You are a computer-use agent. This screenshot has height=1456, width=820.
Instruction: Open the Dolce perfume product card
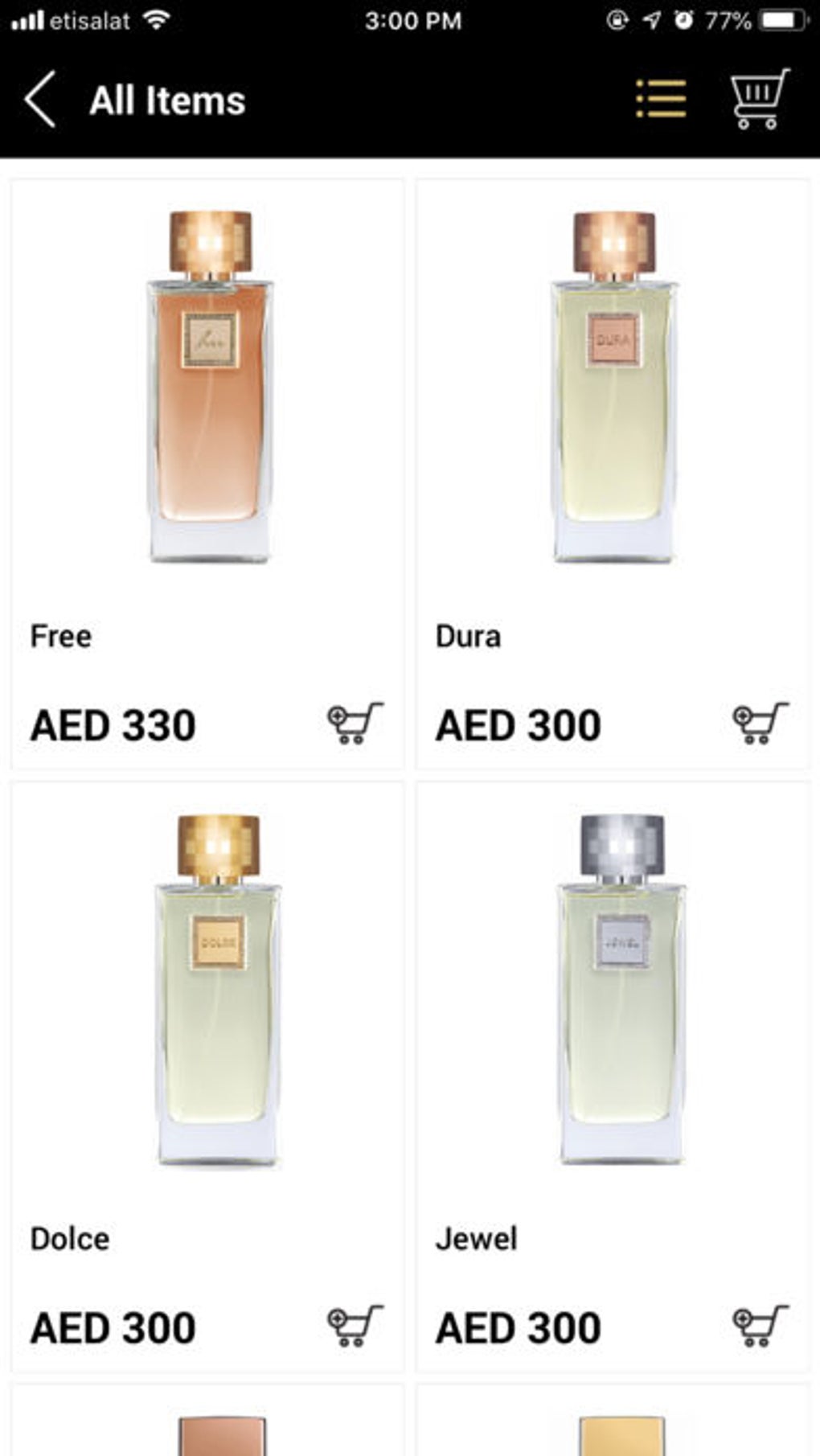point(208,989)
